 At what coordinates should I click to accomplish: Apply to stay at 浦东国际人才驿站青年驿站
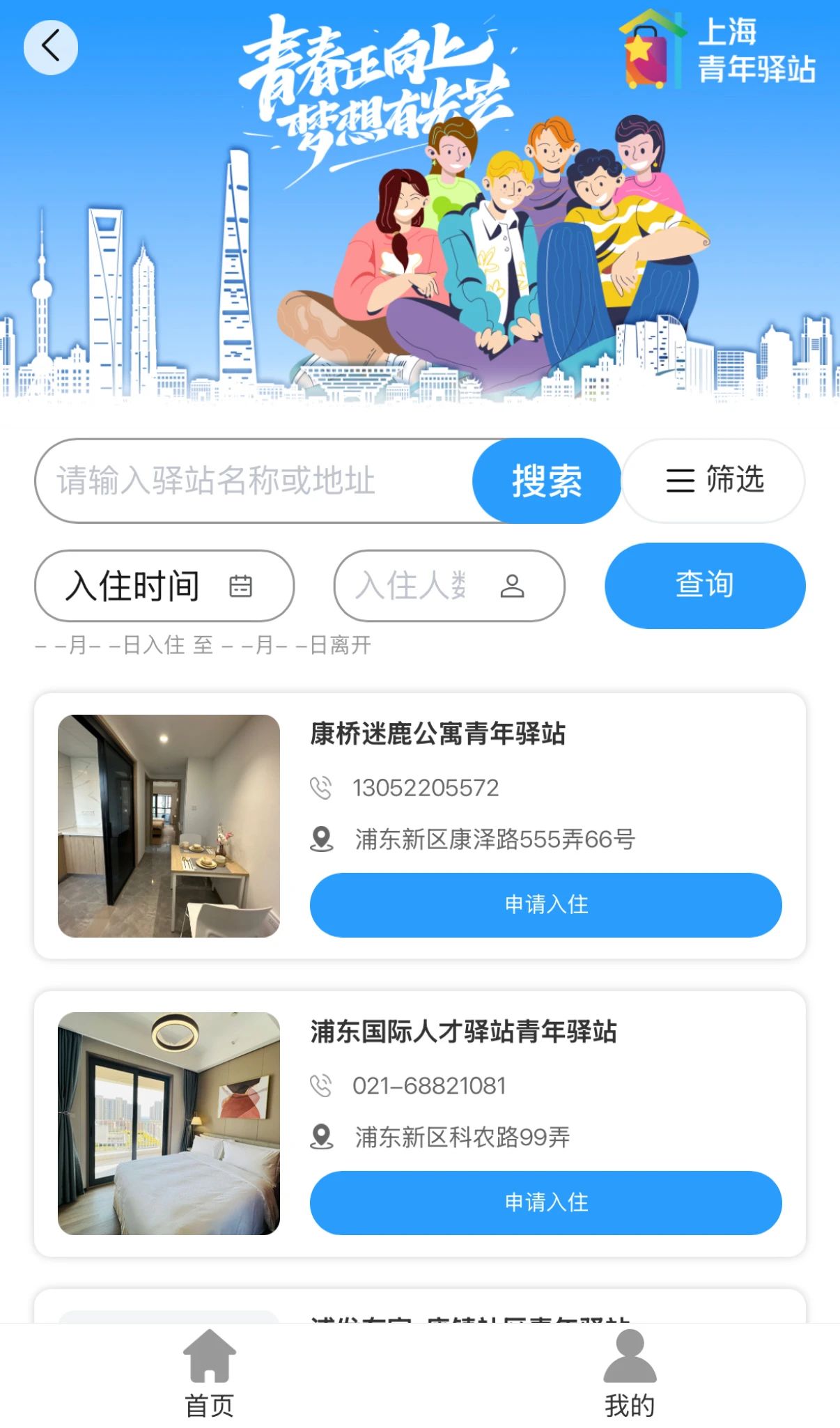[545, 1202]
